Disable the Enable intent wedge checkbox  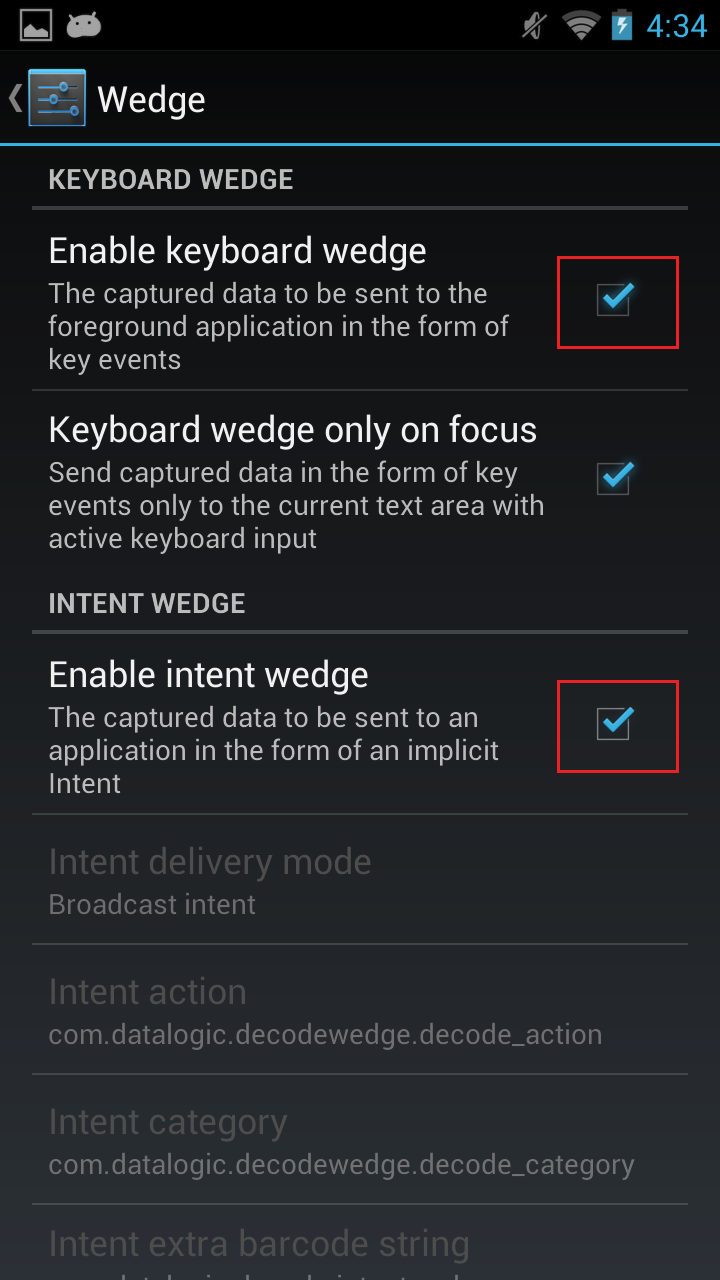615,722
